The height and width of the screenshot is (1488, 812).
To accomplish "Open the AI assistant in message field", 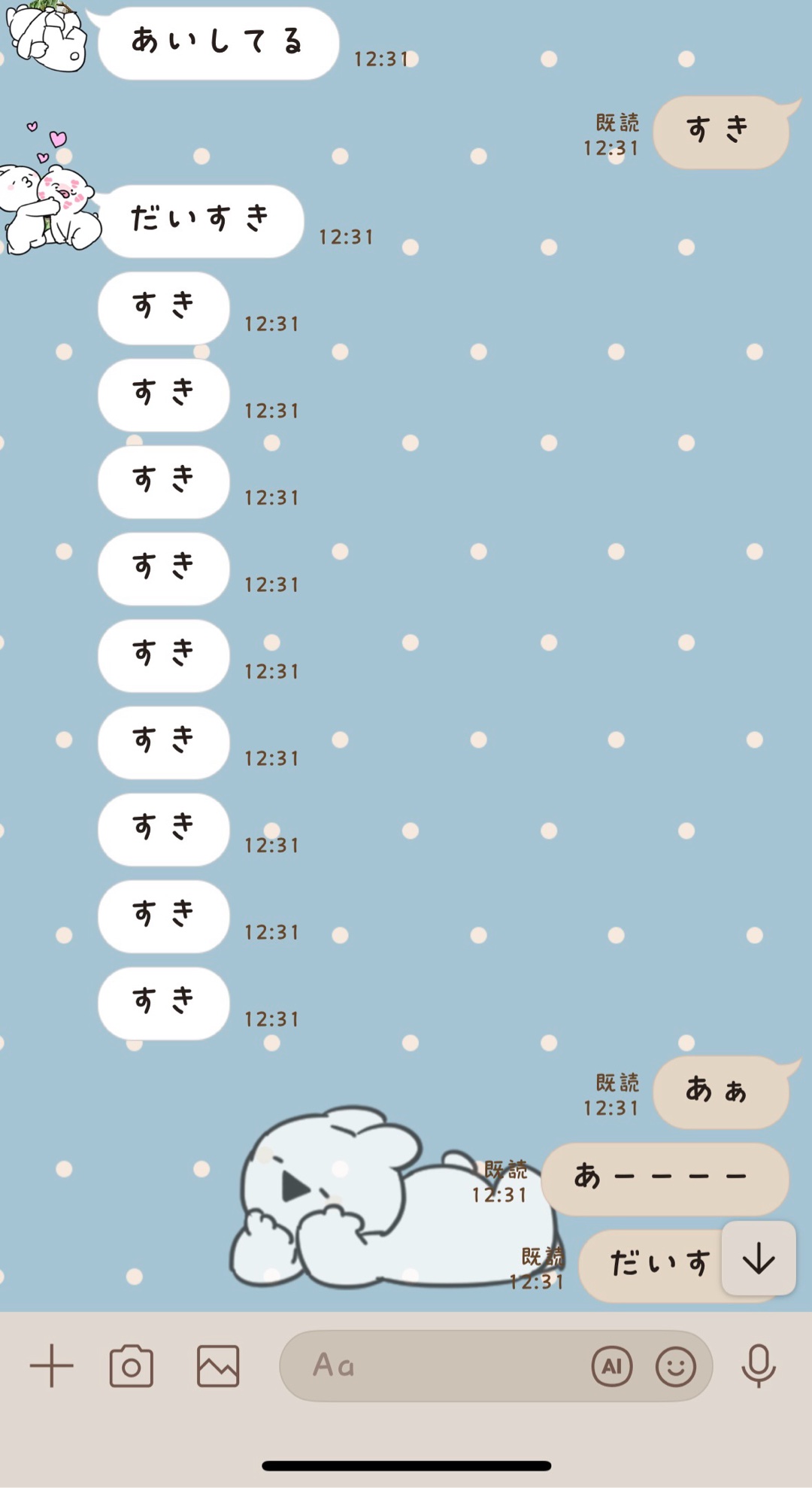I will [612, 1365].
